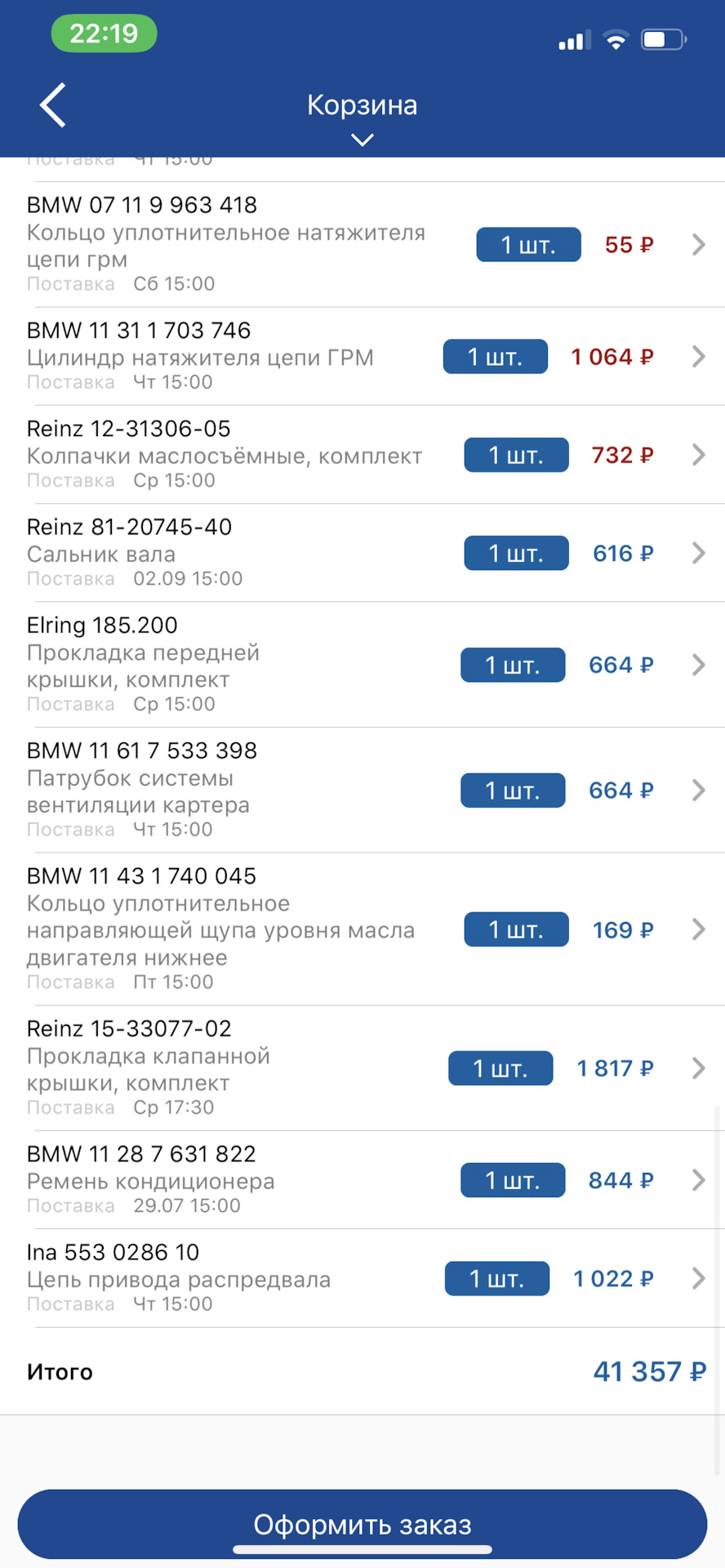Screen dimensions: 725x1568
Task: Tap the back arrow in the header
Action: pyautogui.click(x=51, y=105)
